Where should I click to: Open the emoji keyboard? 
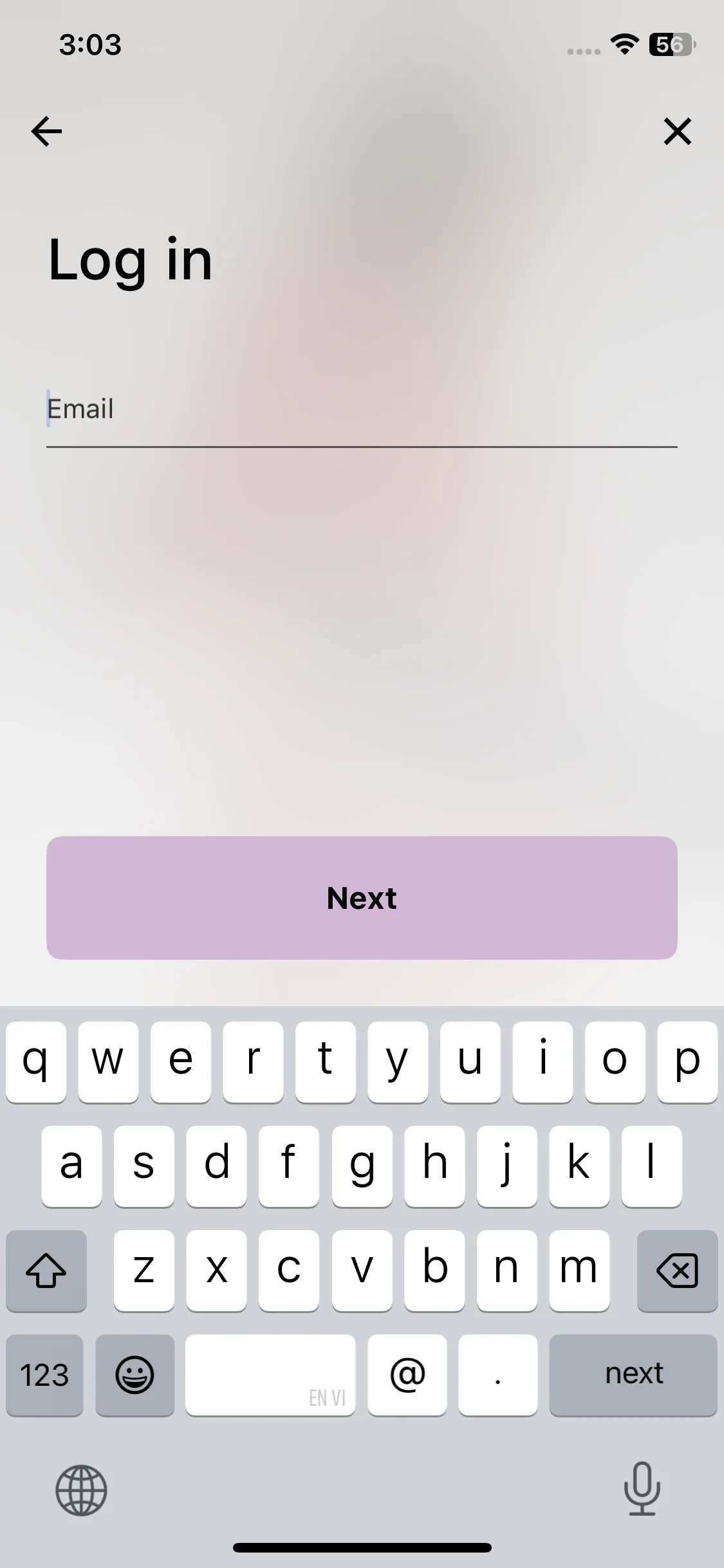click(x=135, y=1374)
